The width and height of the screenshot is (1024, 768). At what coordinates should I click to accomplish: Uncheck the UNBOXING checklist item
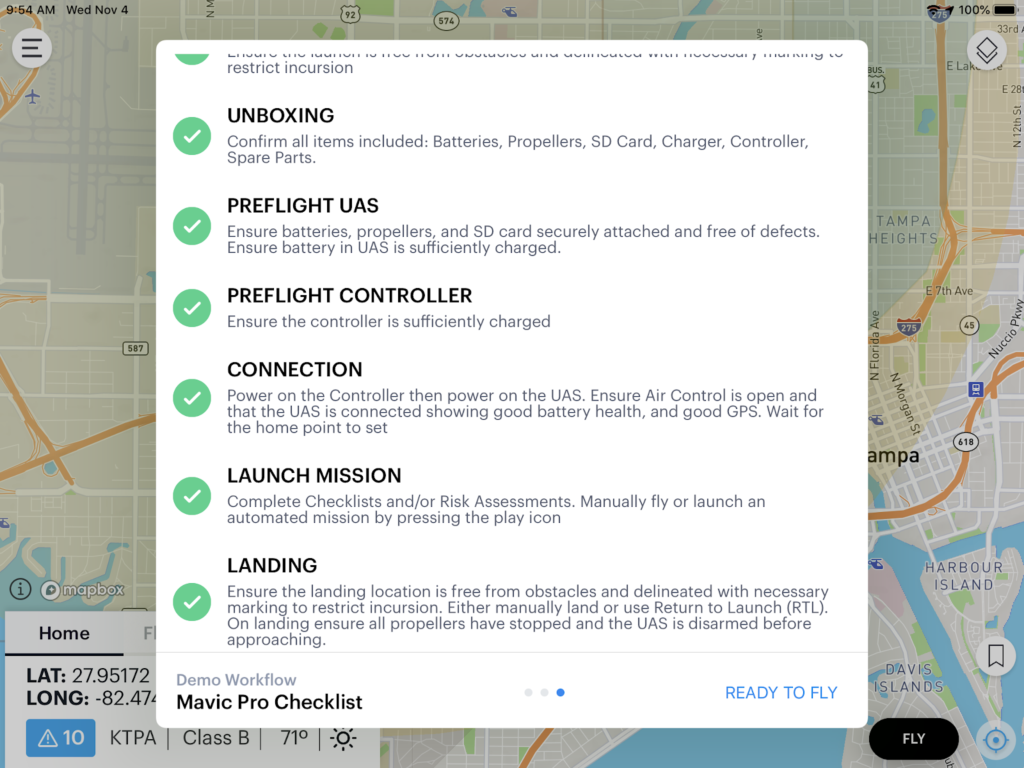(x=192, y=136)
